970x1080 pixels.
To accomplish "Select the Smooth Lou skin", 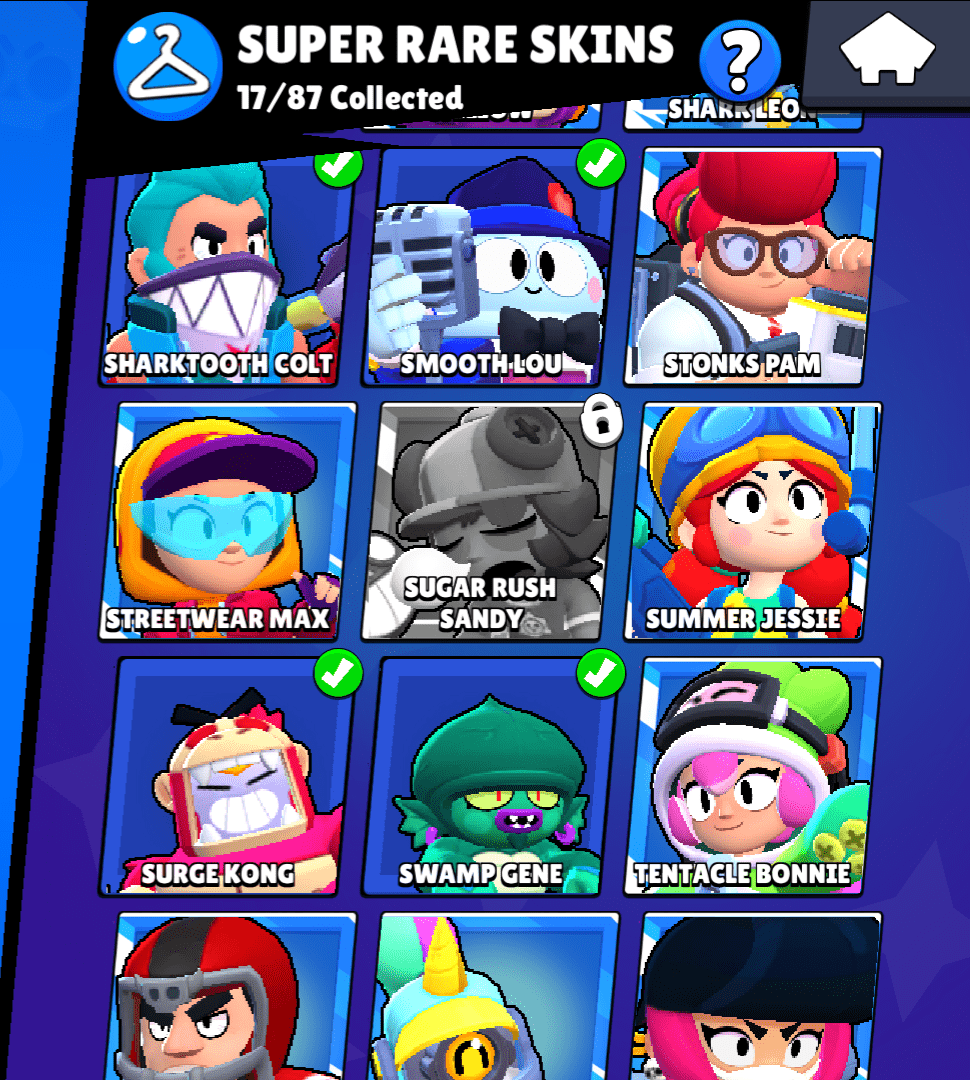I will (490, 268).
